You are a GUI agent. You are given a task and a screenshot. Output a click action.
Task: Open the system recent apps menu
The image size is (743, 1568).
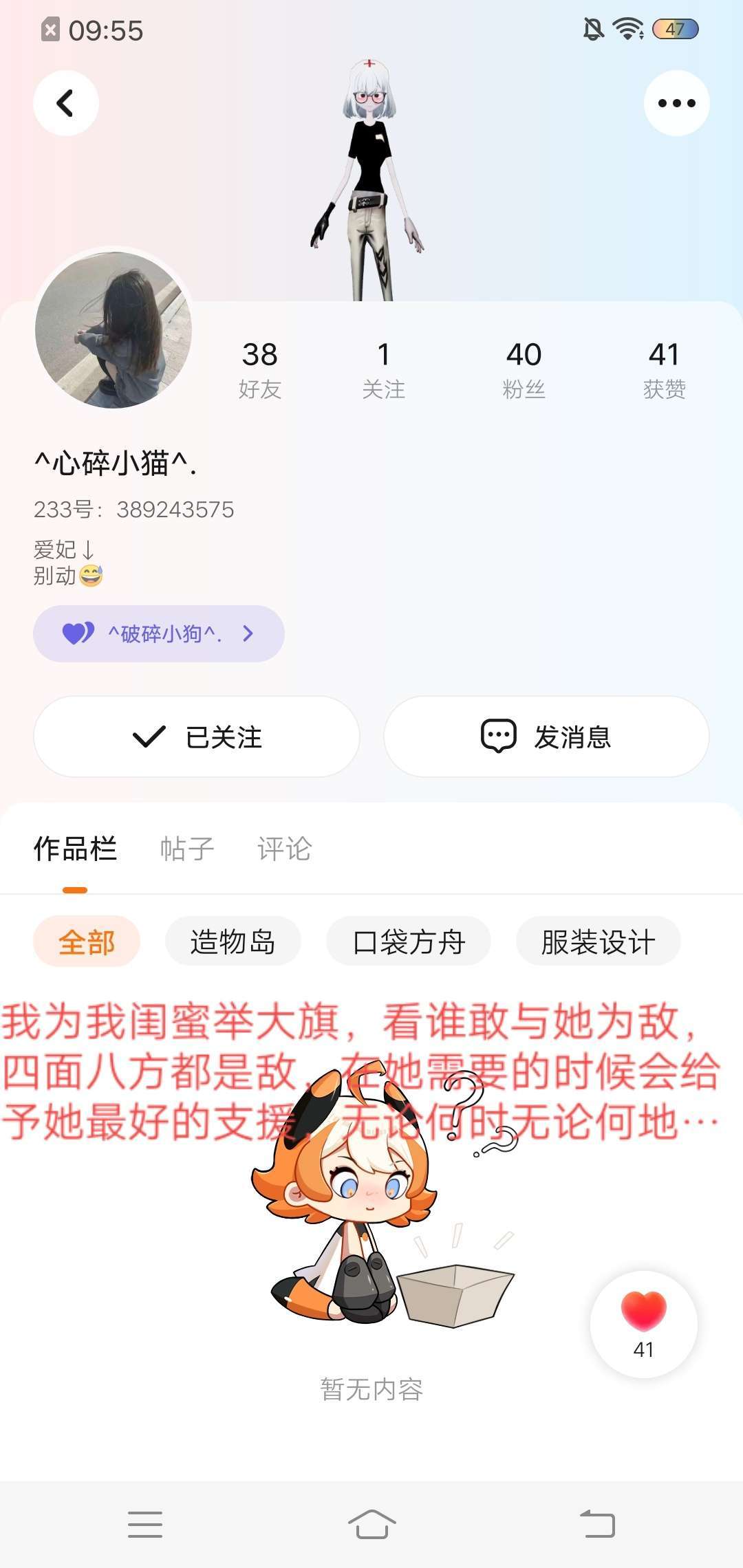tap(145, 1524)
